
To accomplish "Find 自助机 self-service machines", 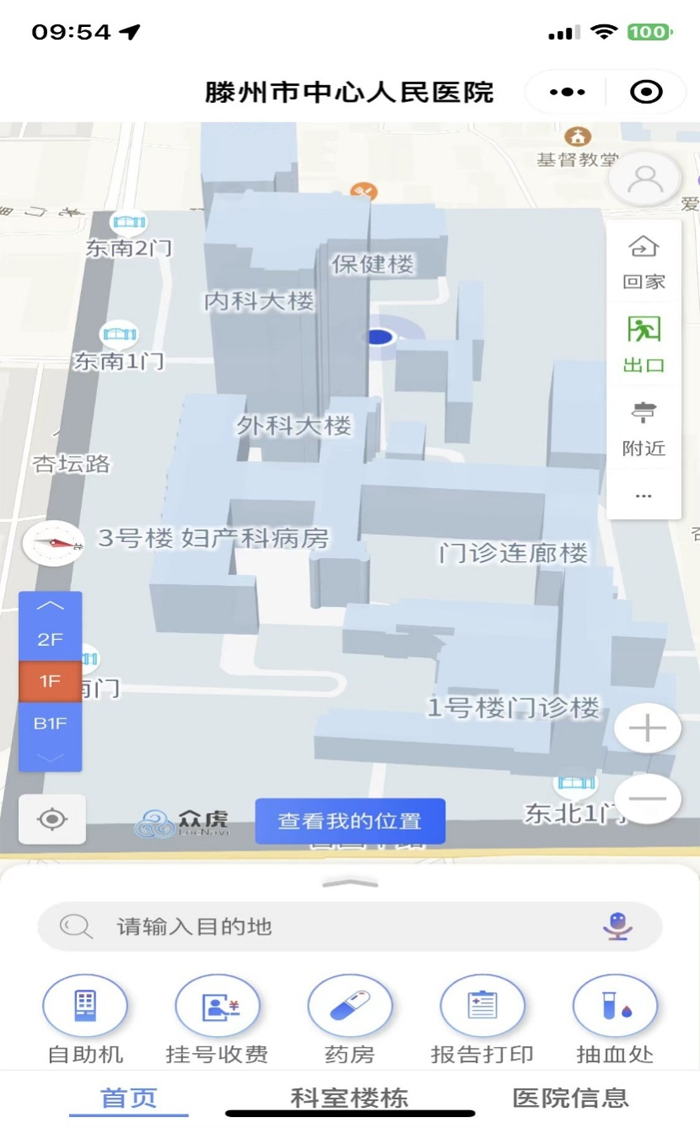I will pos(85,1018).
